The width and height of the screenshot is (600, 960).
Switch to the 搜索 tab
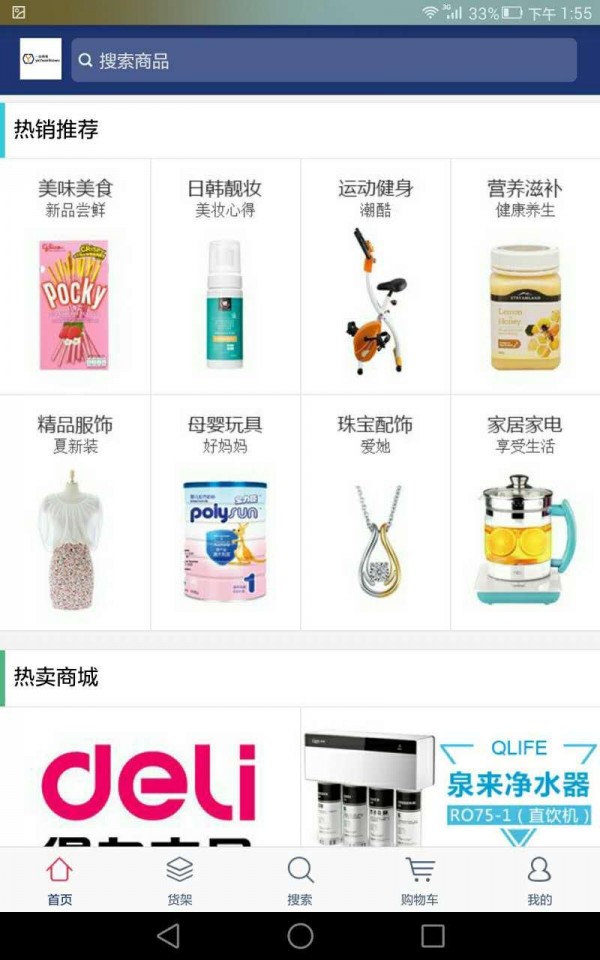[300, 880]
